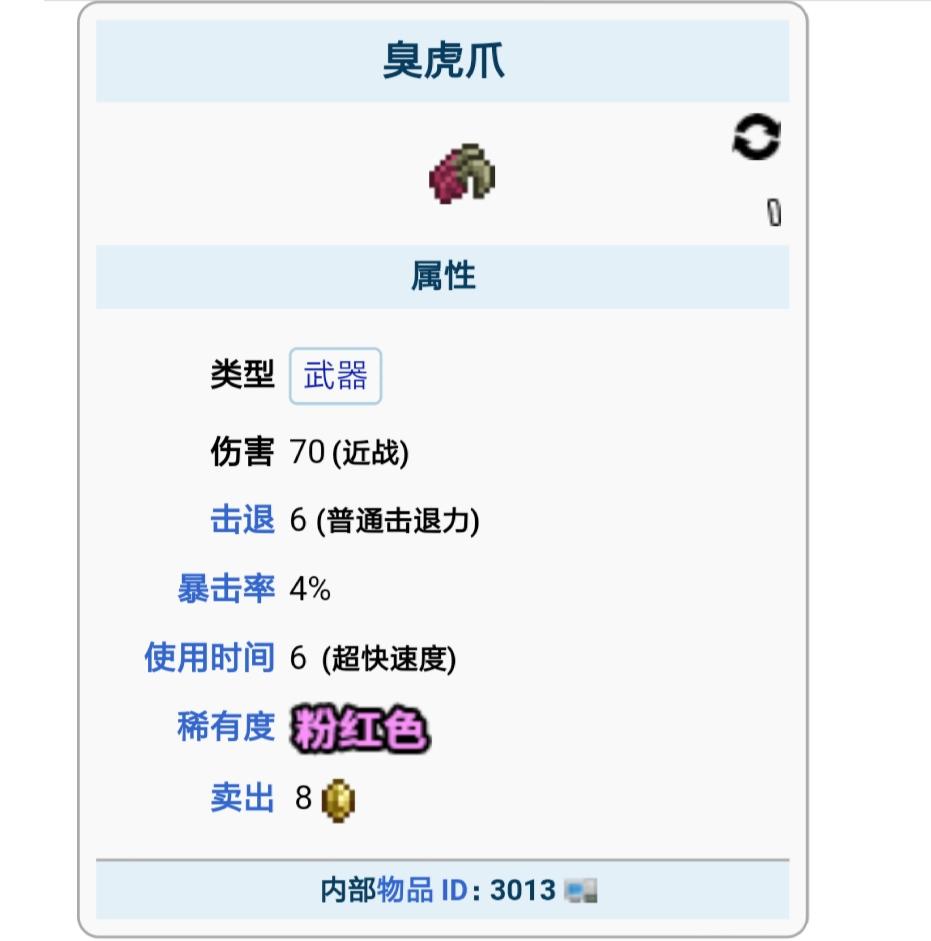Image resolution: width=931 pixels, height=941 pixels.
Task: Tap the gold coin icon
Action: click(x=339, y=799)
